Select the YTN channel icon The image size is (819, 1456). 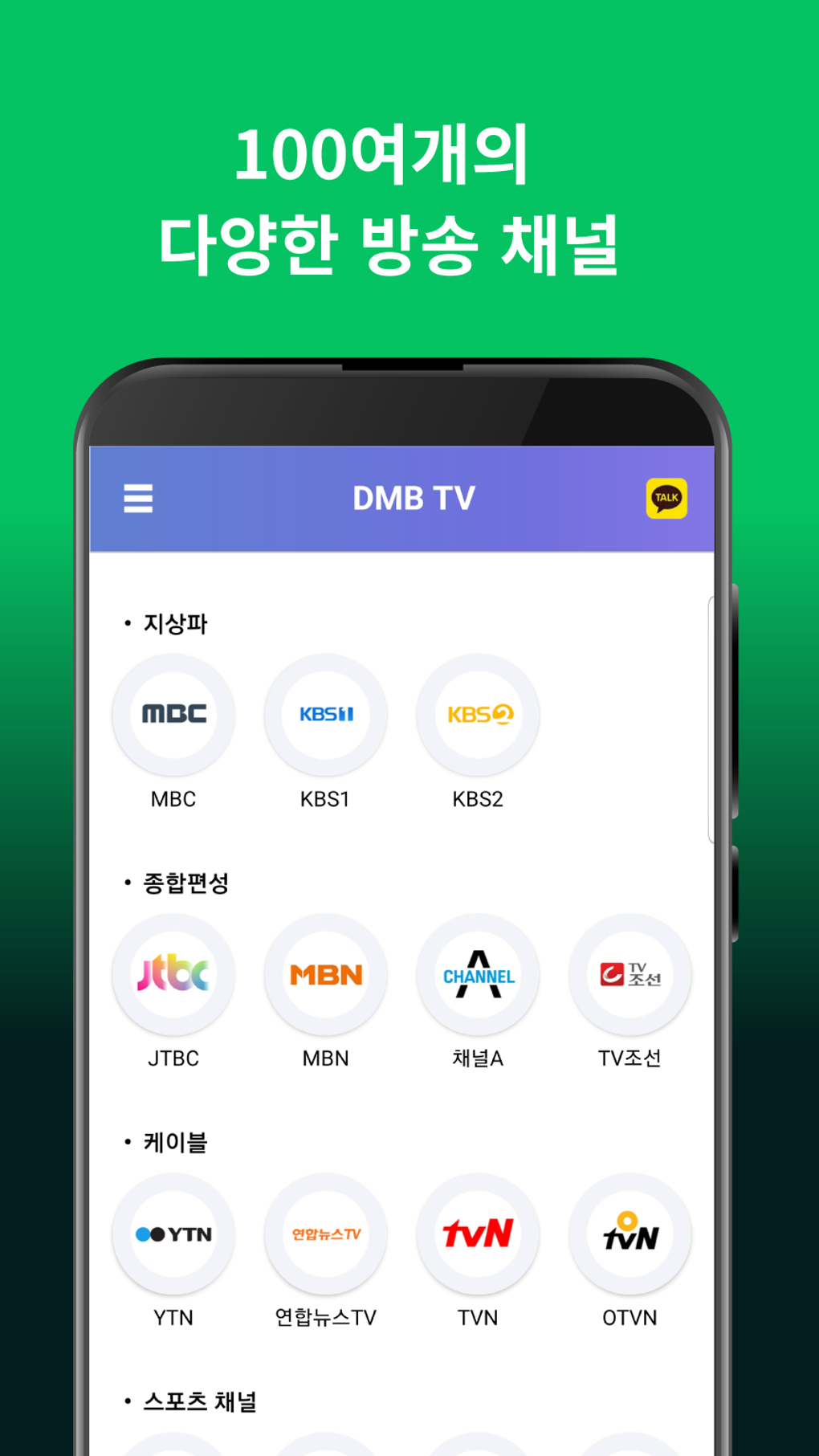174,1235
